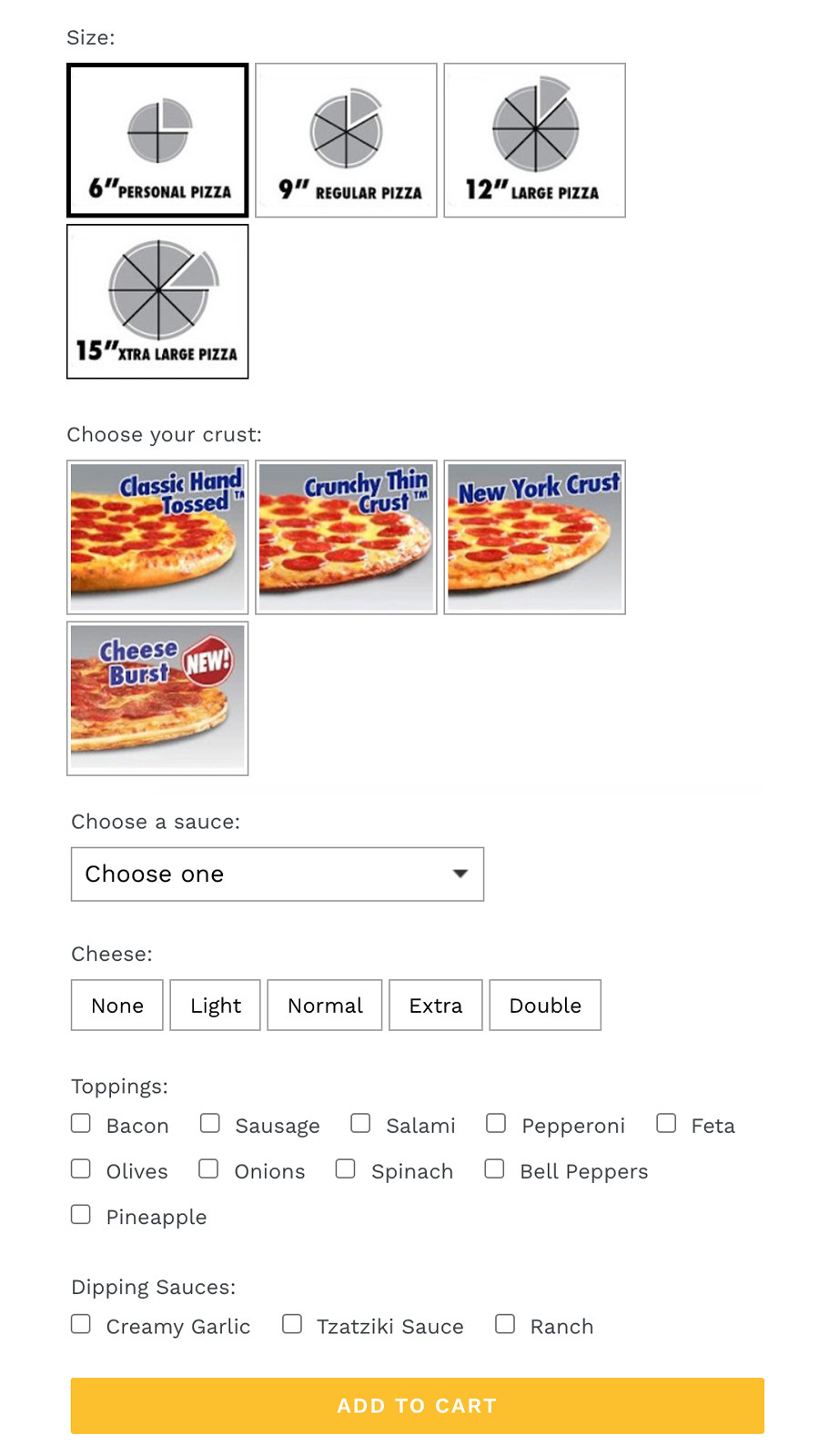Viewport: 819px width, 1456px height.
Task: Choose Double cheese
Action: tap(544, 1006)
